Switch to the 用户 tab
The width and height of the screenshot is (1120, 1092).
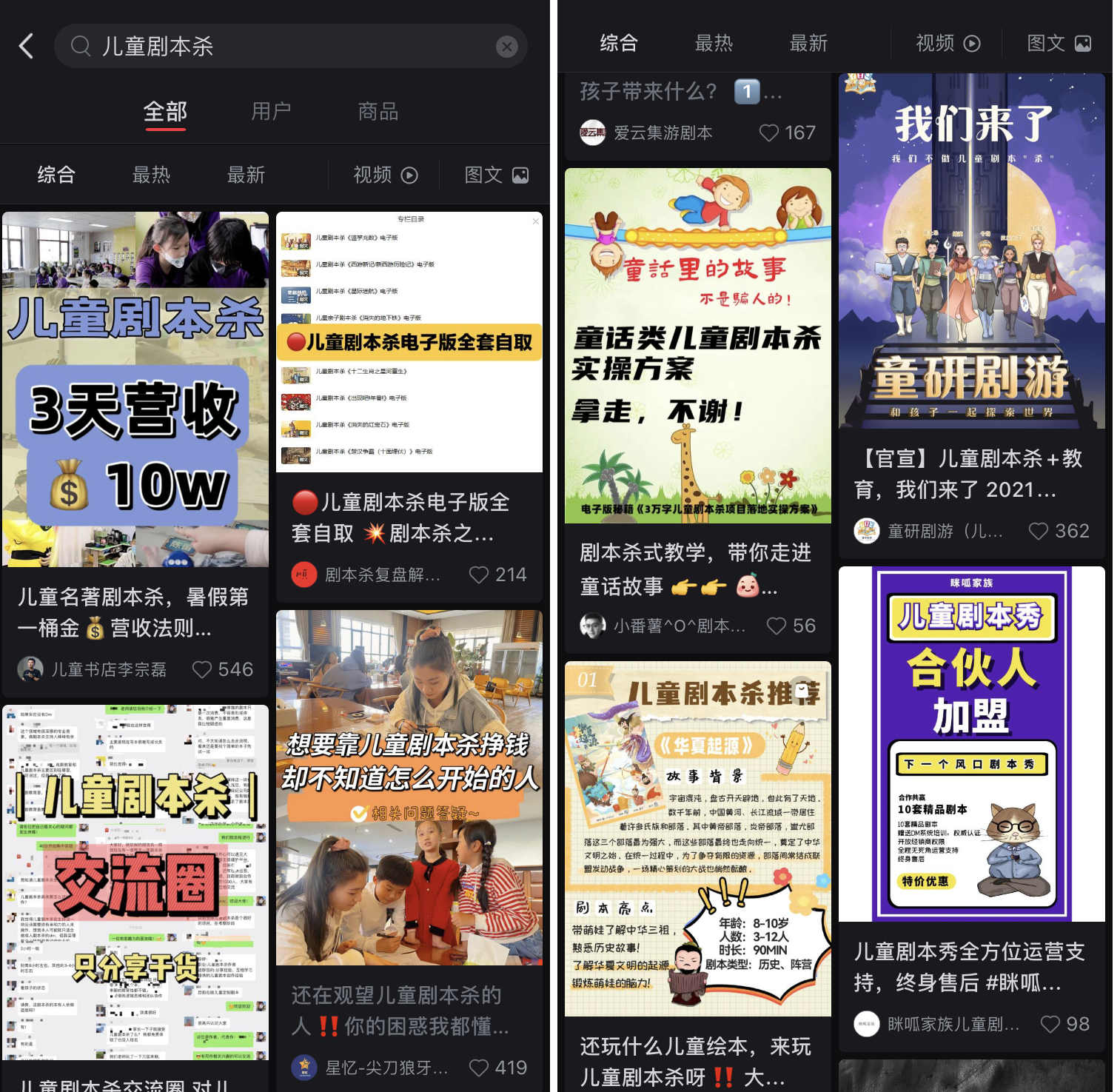point(271,112)
